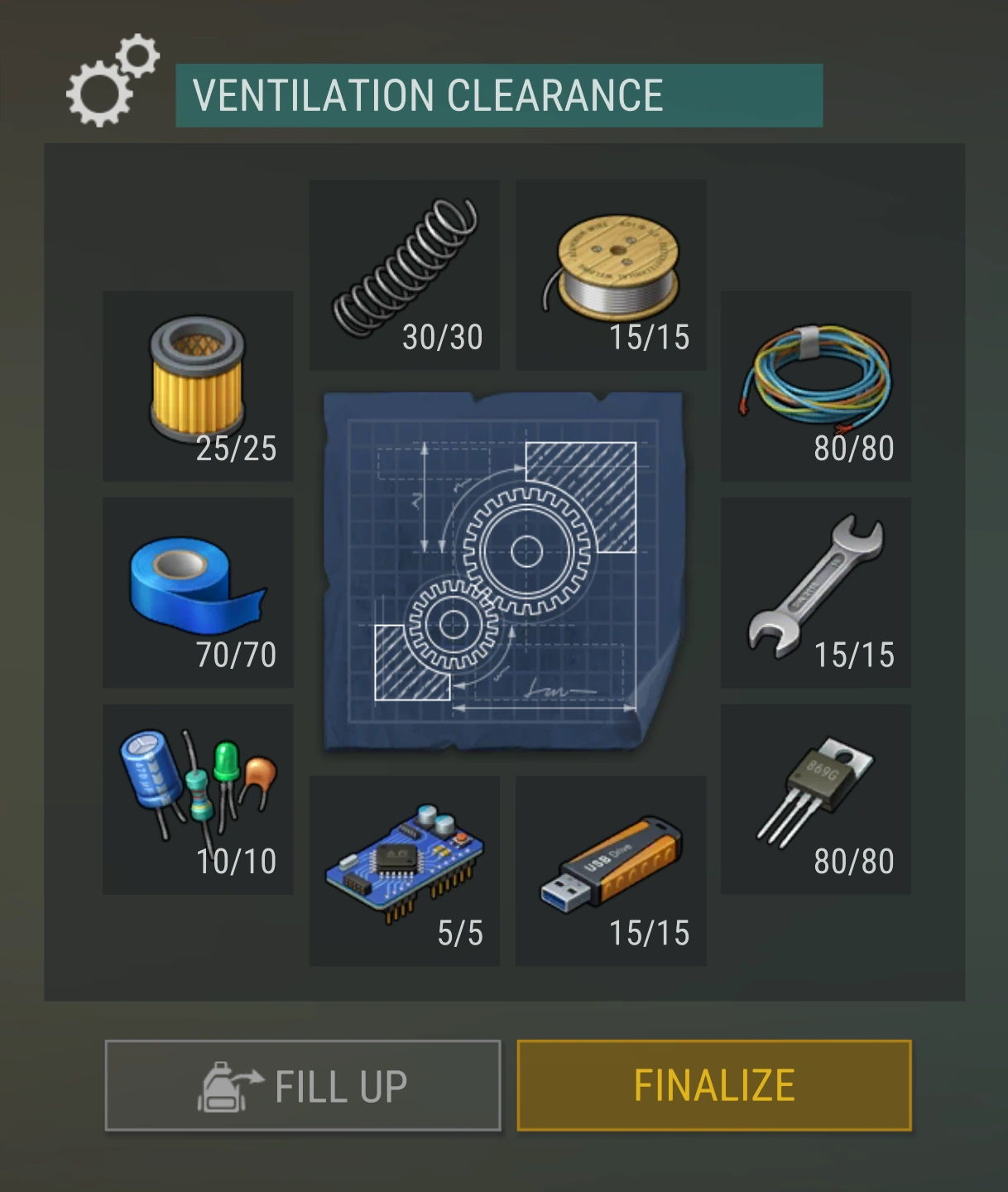The width and height of the screenshot is (1008, 1192).
Task: Open the circuit board slot 5/5
Action: (405, 870)
